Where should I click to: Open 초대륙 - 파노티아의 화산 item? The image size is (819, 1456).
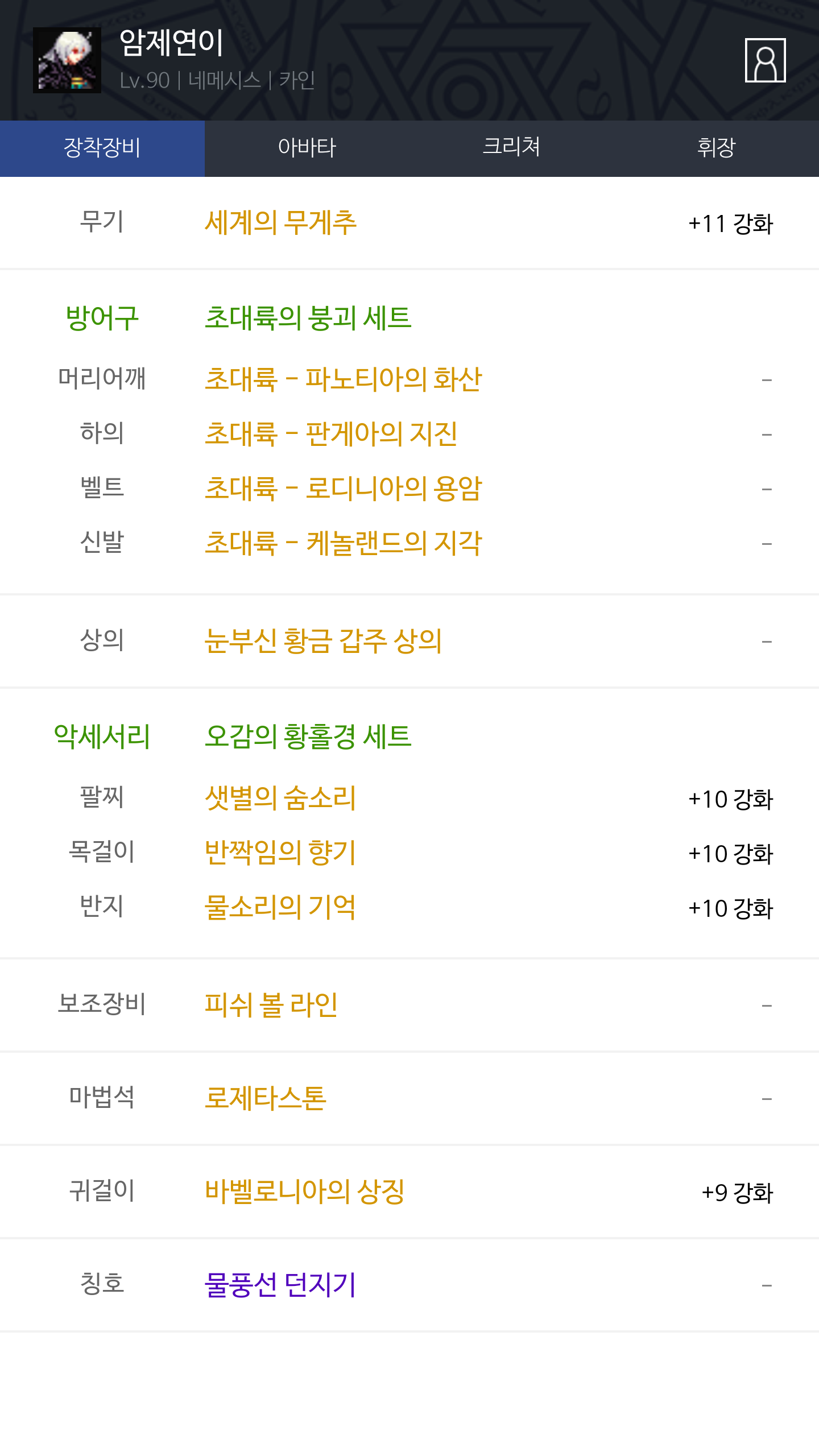click(343, 379)
